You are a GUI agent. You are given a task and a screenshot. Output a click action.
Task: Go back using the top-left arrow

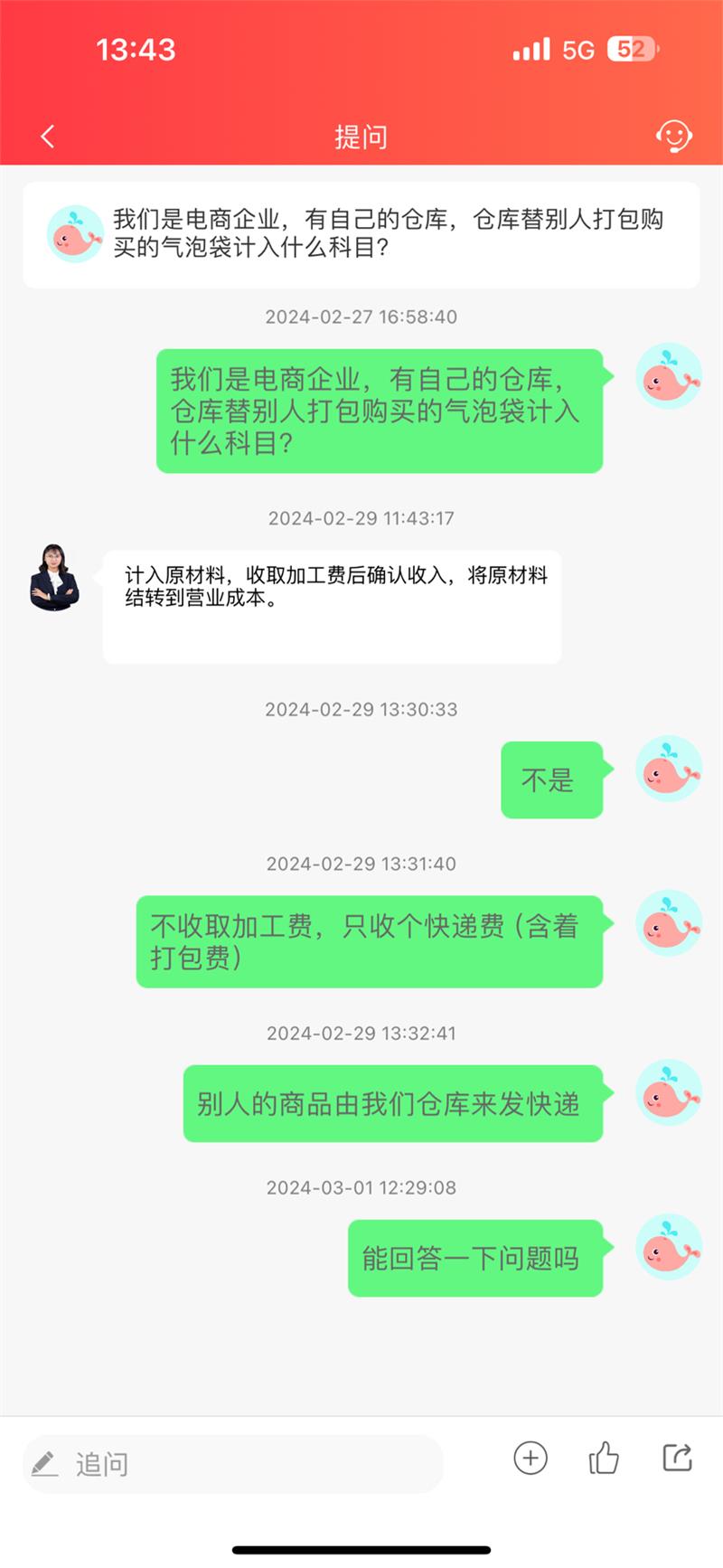tap(48, 137)
